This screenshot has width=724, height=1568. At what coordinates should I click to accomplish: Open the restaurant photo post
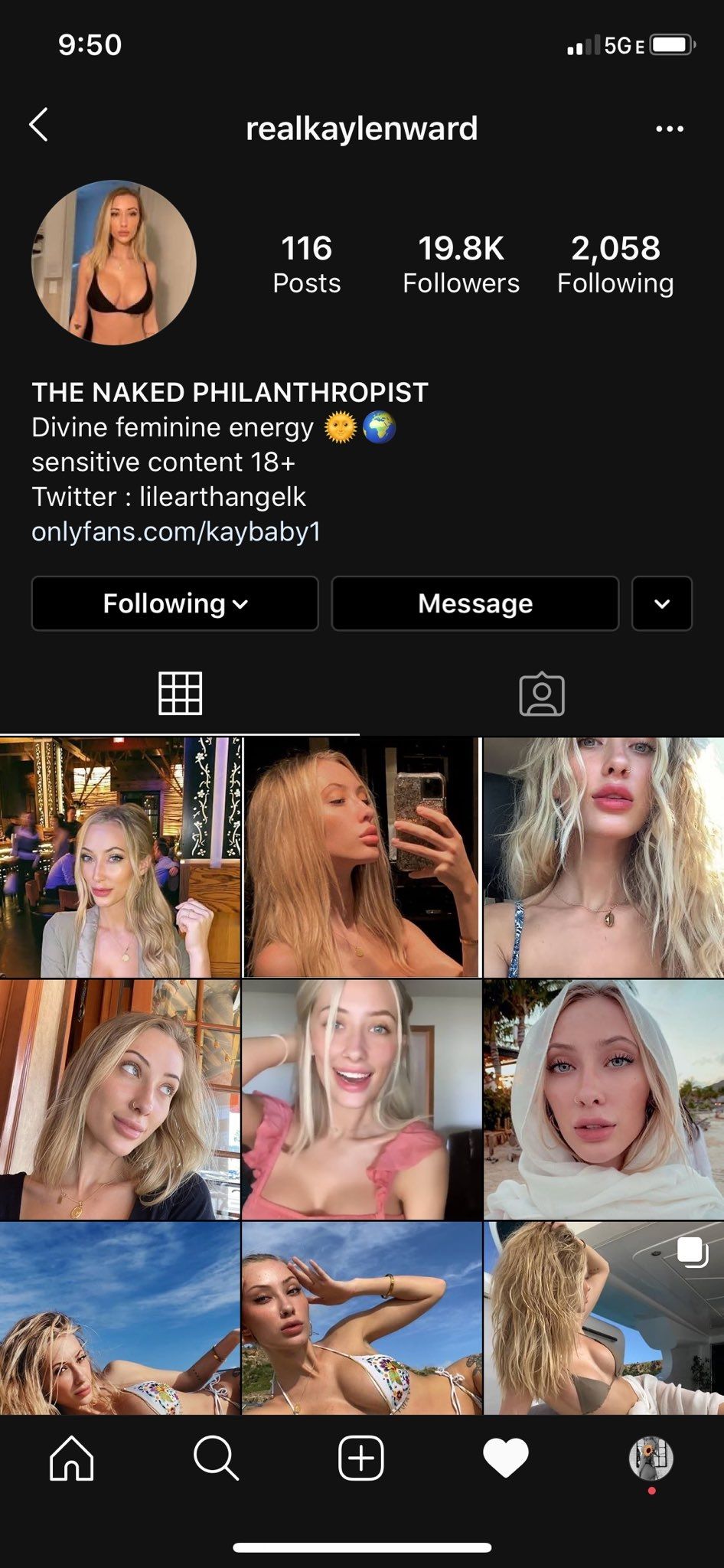tap(120, 857)
